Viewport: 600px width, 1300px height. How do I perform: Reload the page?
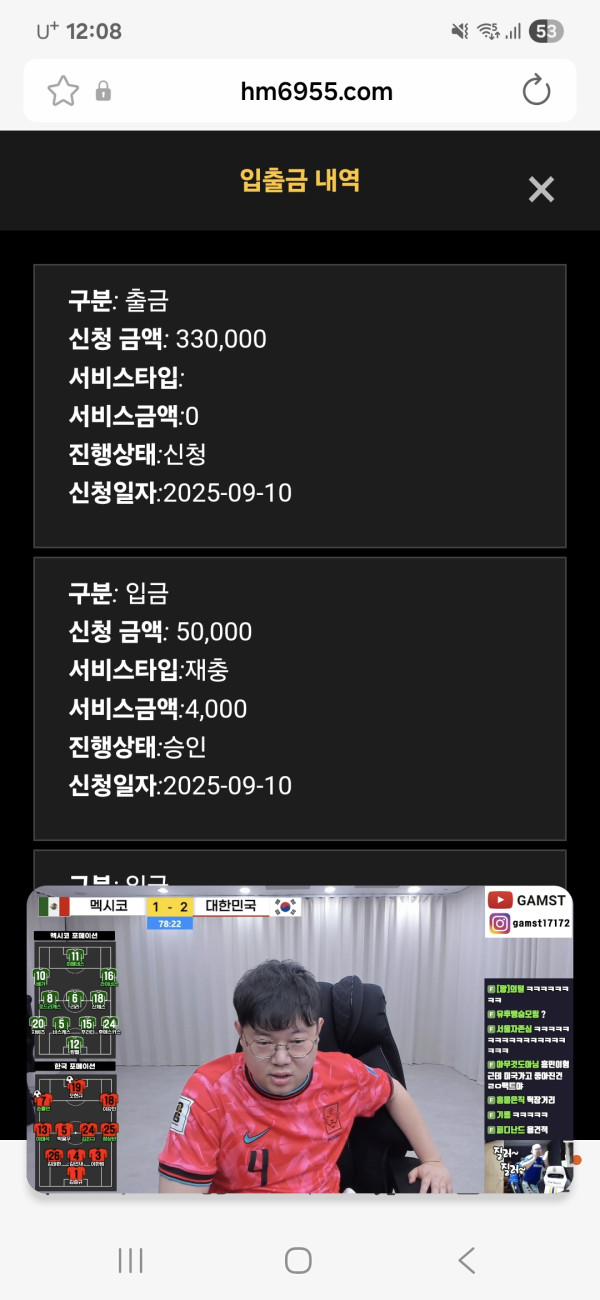point(537,92)
